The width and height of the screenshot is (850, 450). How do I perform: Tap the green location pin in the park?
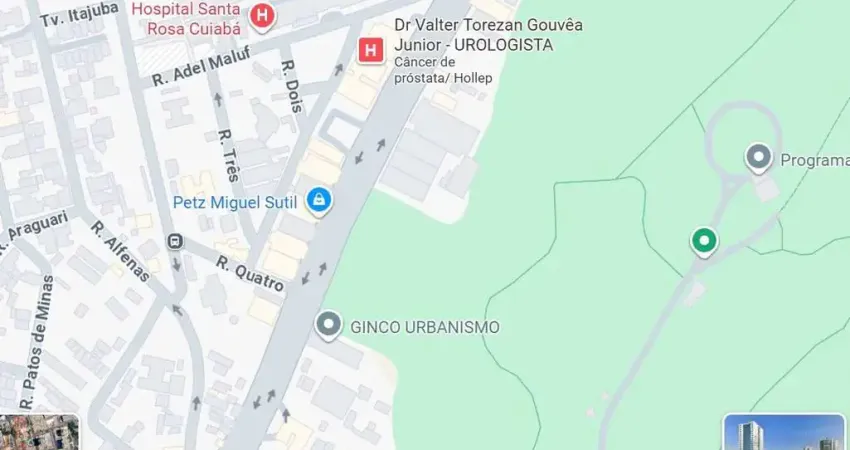pyautogui.click(x=704, y=241)
